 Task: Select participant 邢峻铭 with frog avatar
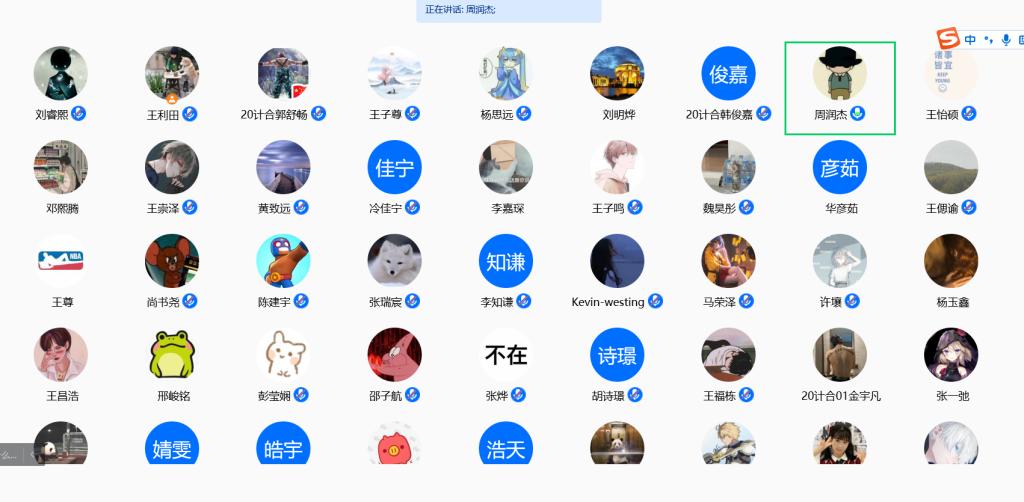click(172, 355)
